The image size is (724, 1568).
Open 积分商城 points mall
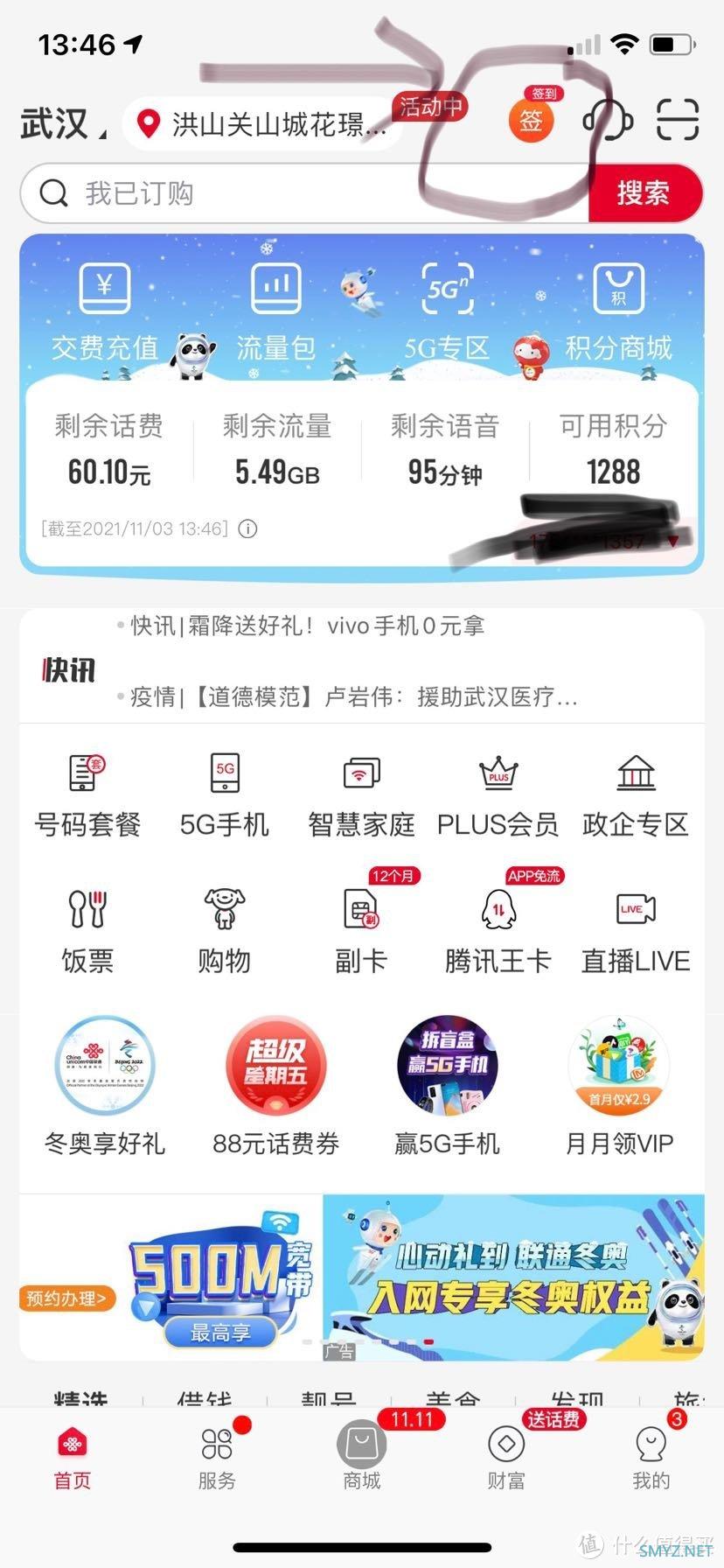pos(618,312)
